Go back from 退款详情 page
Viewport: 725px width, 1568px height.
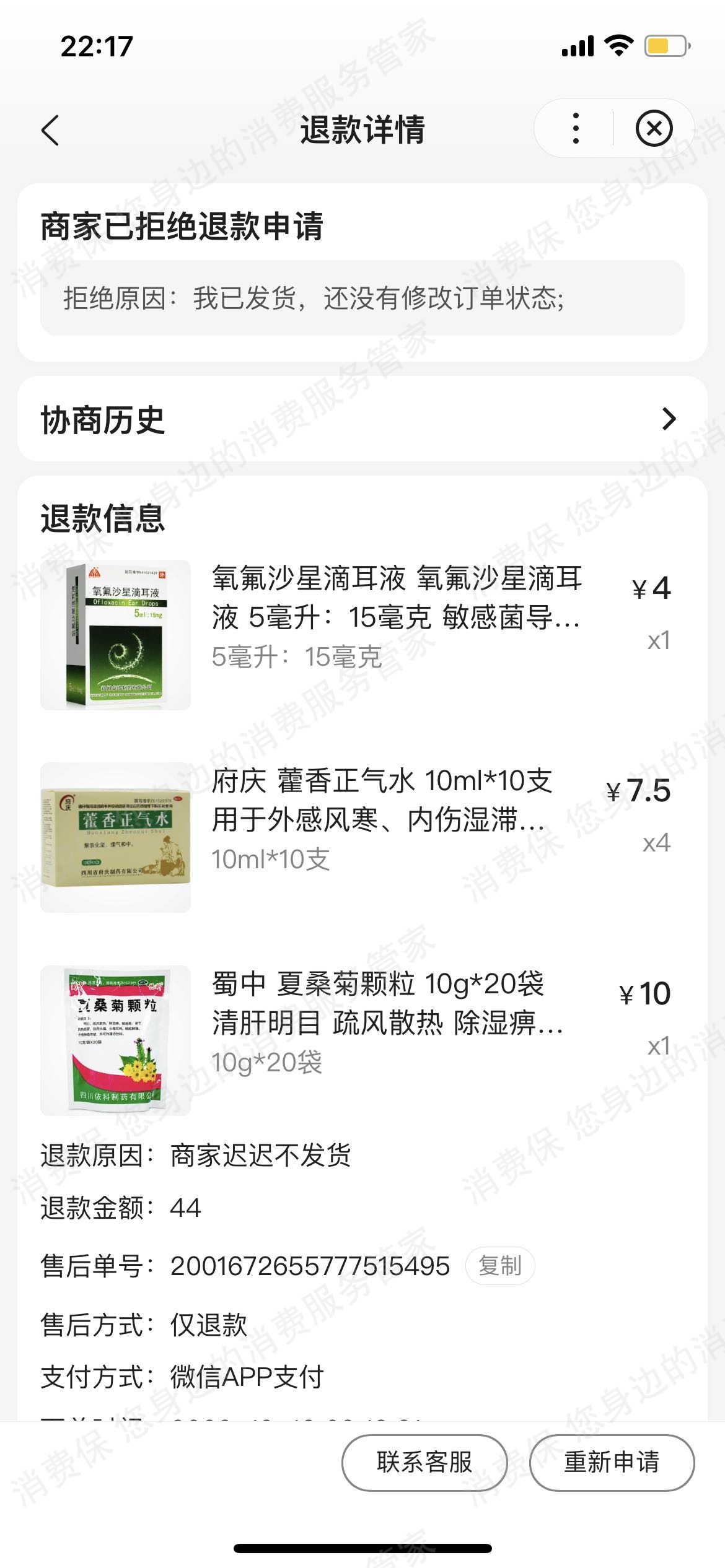[50, 130]
